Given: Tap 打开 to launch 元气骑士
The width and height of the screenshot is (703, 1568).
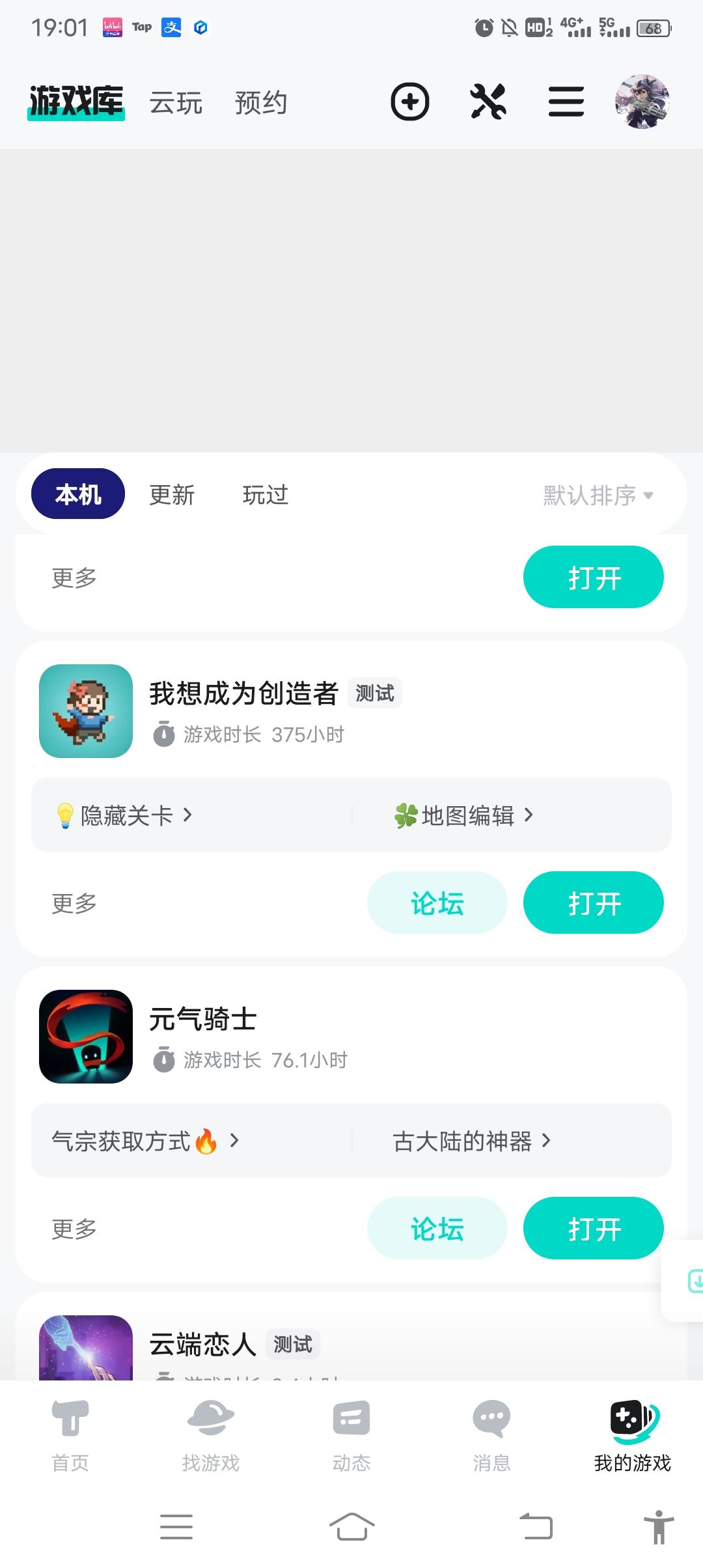Looking at the screenshot, I should click(593, 1228).
